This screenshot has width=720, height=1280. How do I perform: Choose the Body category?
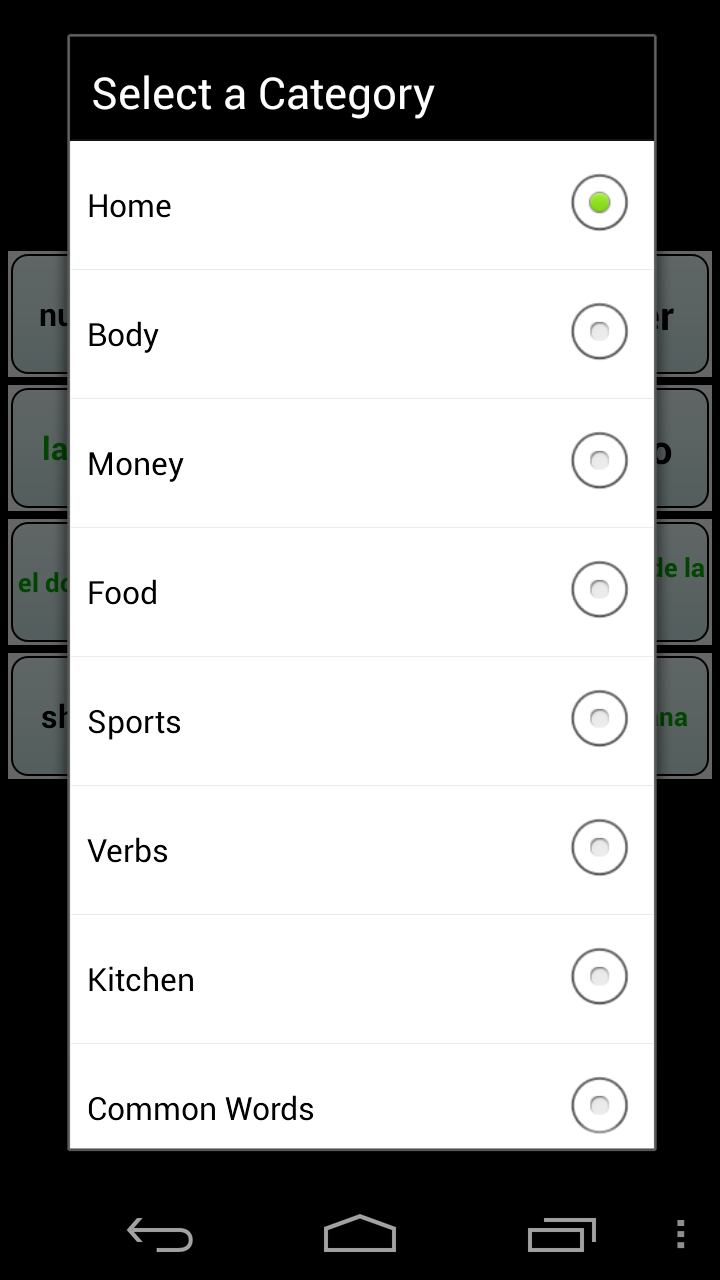click(361, 334)
